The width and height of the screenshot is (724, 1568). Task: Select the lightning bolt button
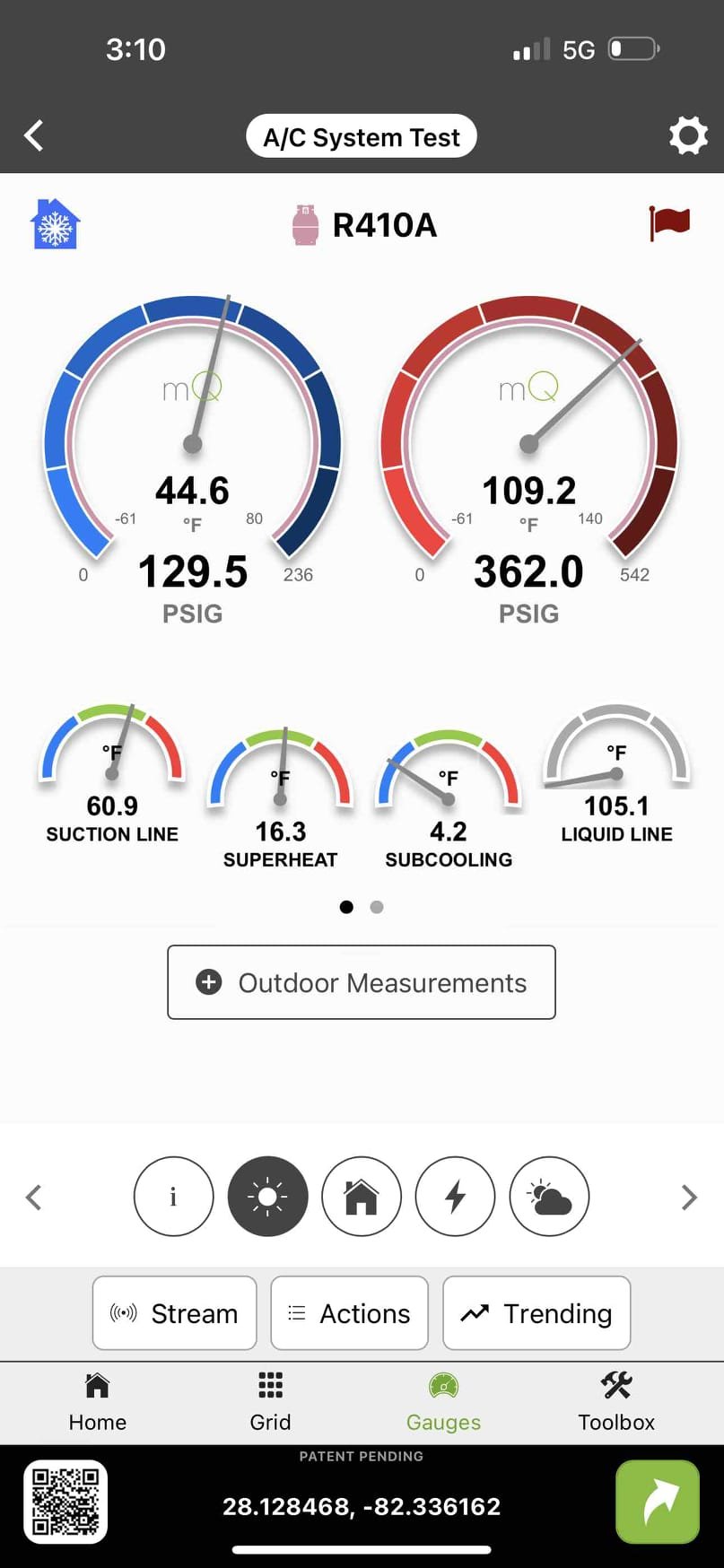click(x=456, y=1197)
